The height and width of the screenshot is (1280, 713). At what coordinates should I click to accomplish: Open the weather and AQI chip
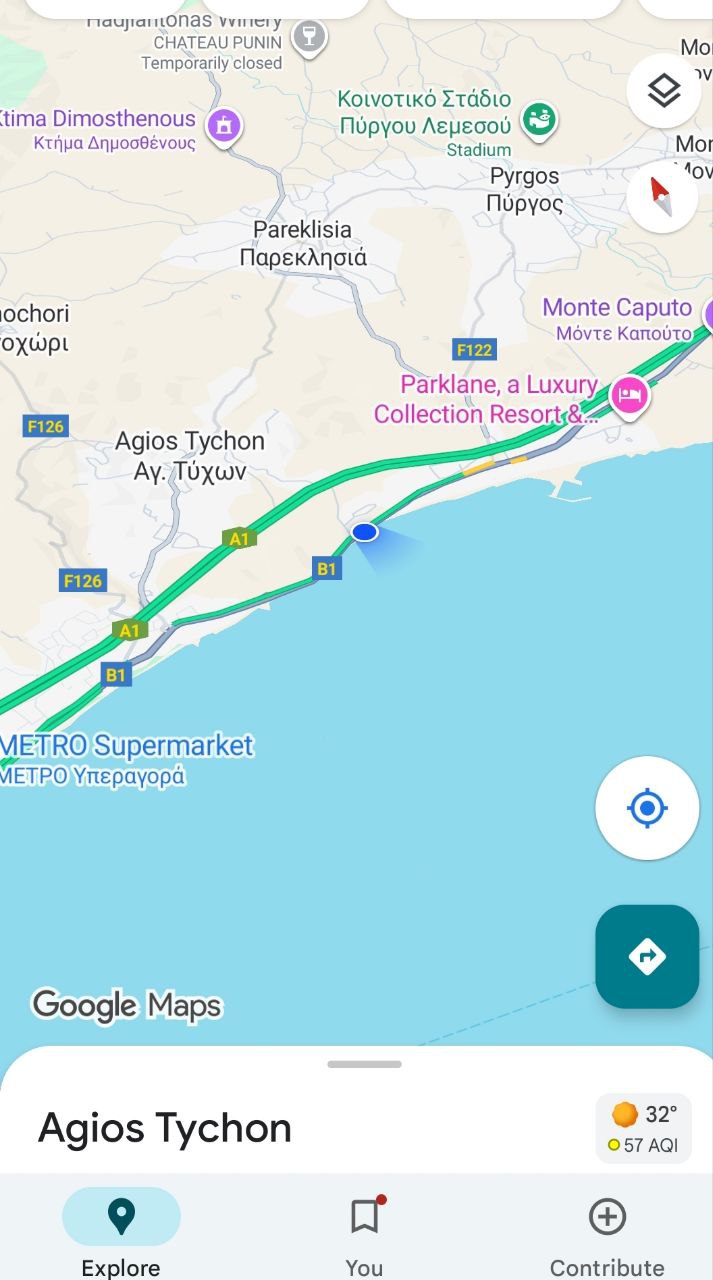pyautogui.click(x=643, y=1128)
